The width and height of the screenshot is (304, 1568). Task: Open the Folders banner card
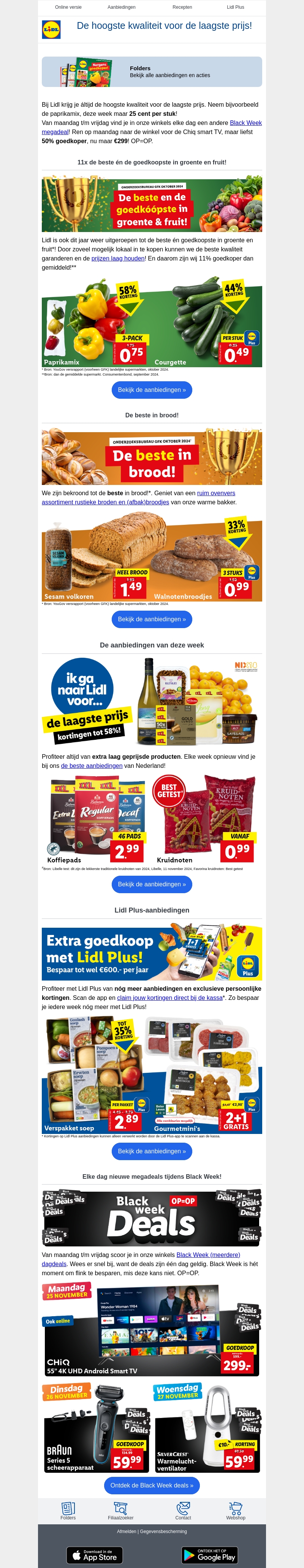click(x=152, y=72)
